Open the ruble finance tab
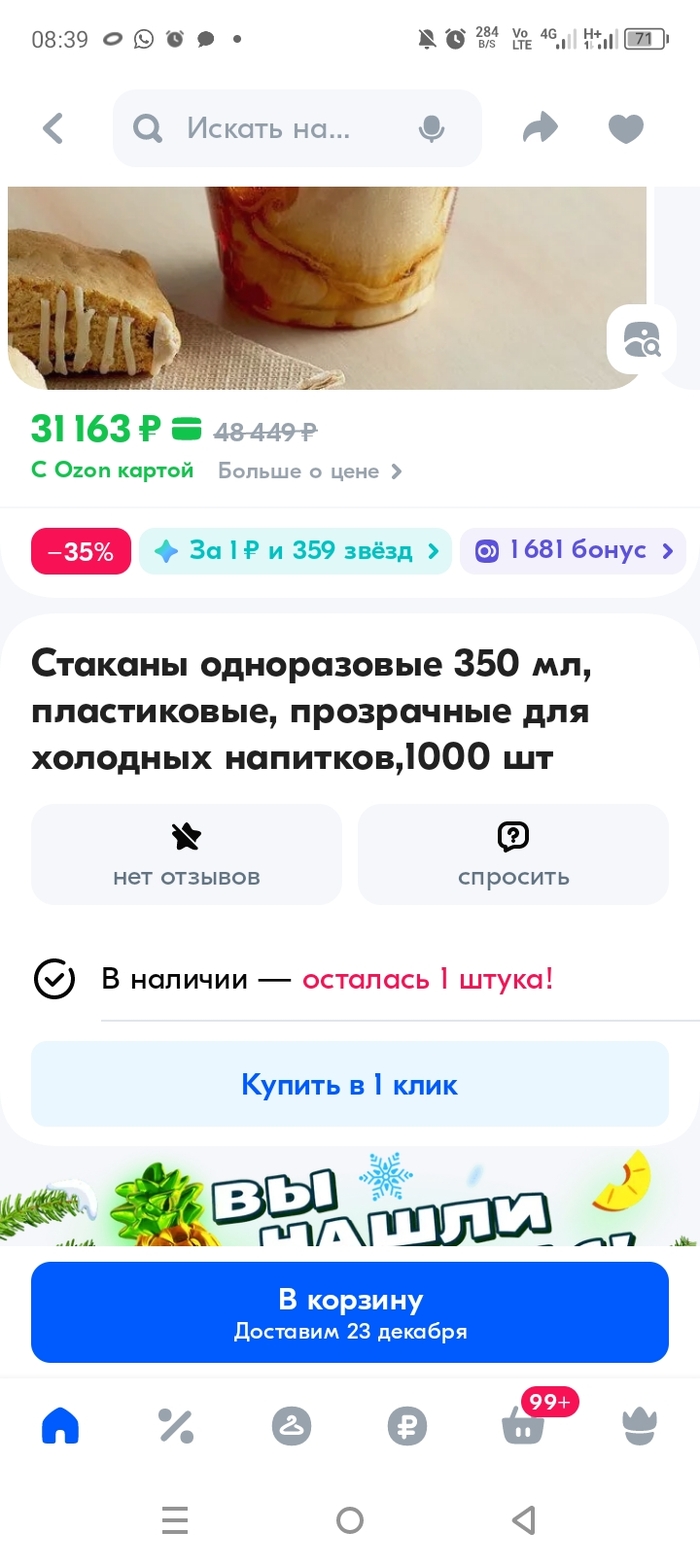Viewport: 700px width, 1567px height. coord(406,1425)
